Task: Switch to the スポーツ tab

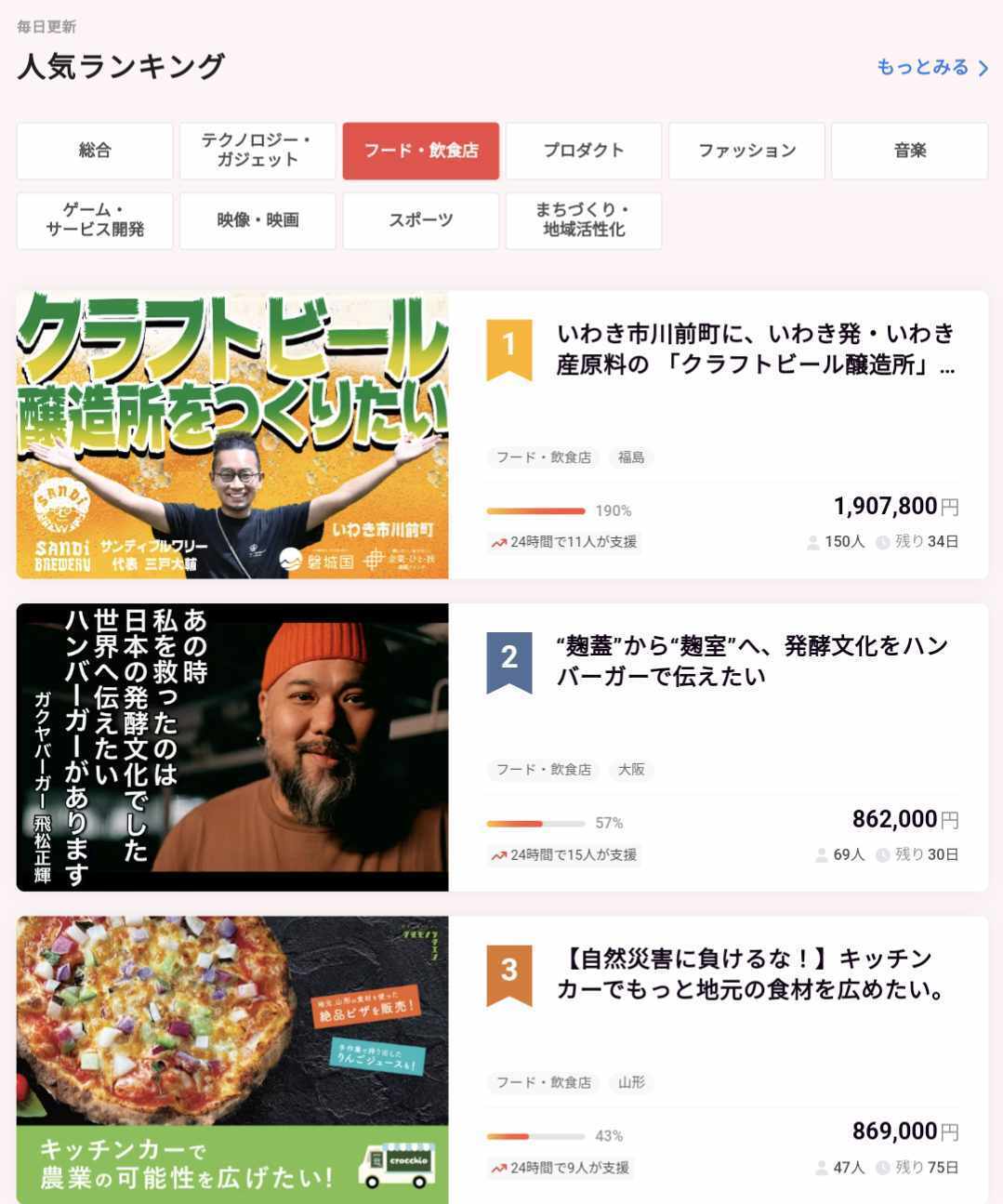Action: click(420, 220)
